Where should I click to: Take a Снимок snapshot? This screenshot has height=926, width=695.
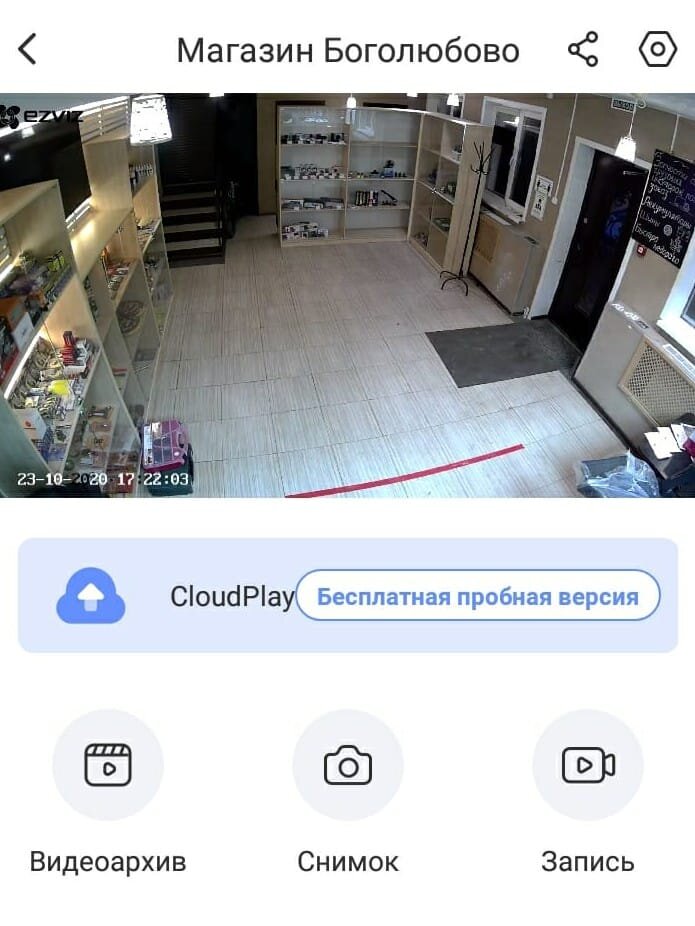(x=347, y=766)
